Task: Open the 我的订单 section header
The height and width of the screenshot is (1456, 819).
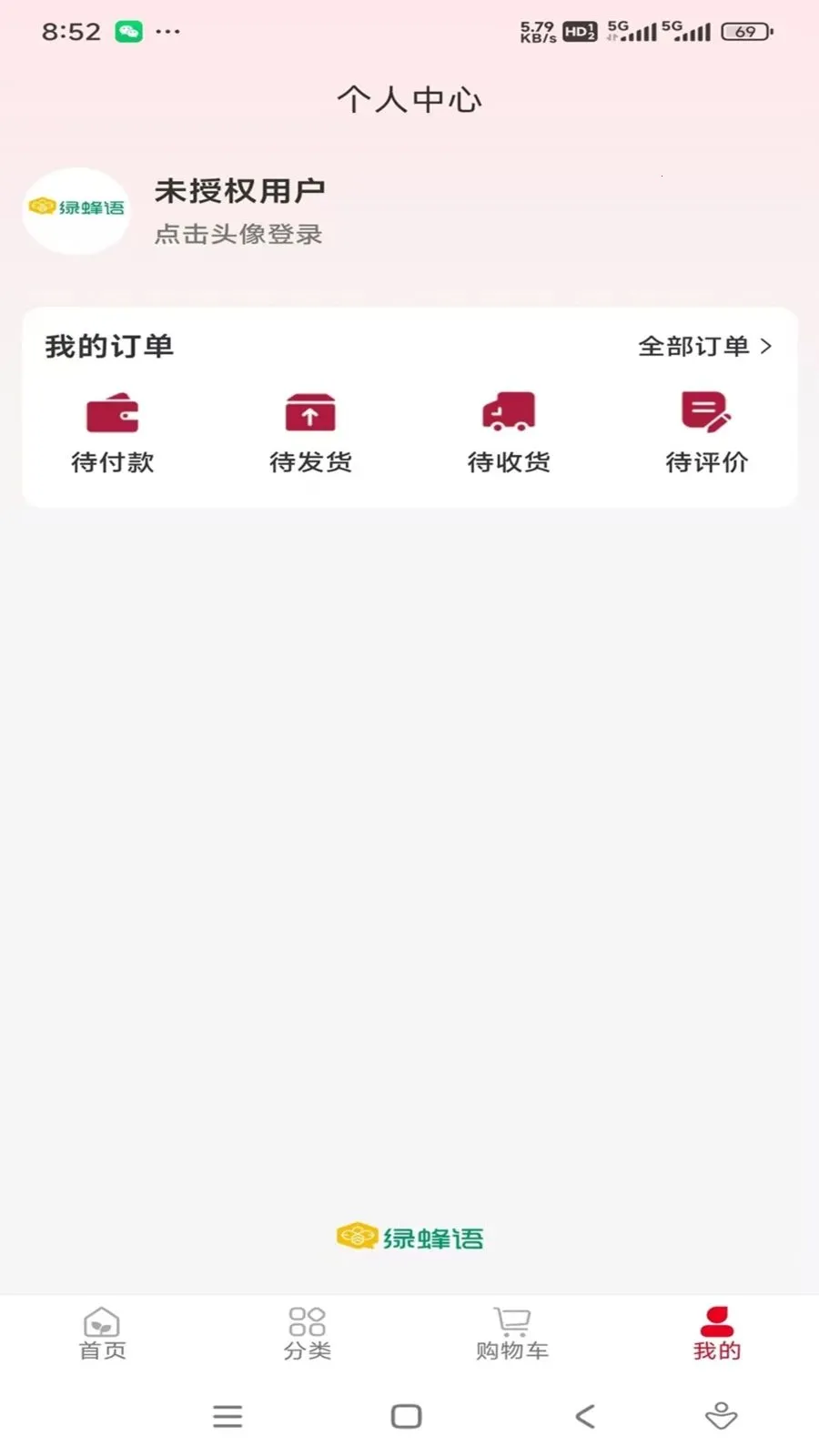Action: pos(110,347)
